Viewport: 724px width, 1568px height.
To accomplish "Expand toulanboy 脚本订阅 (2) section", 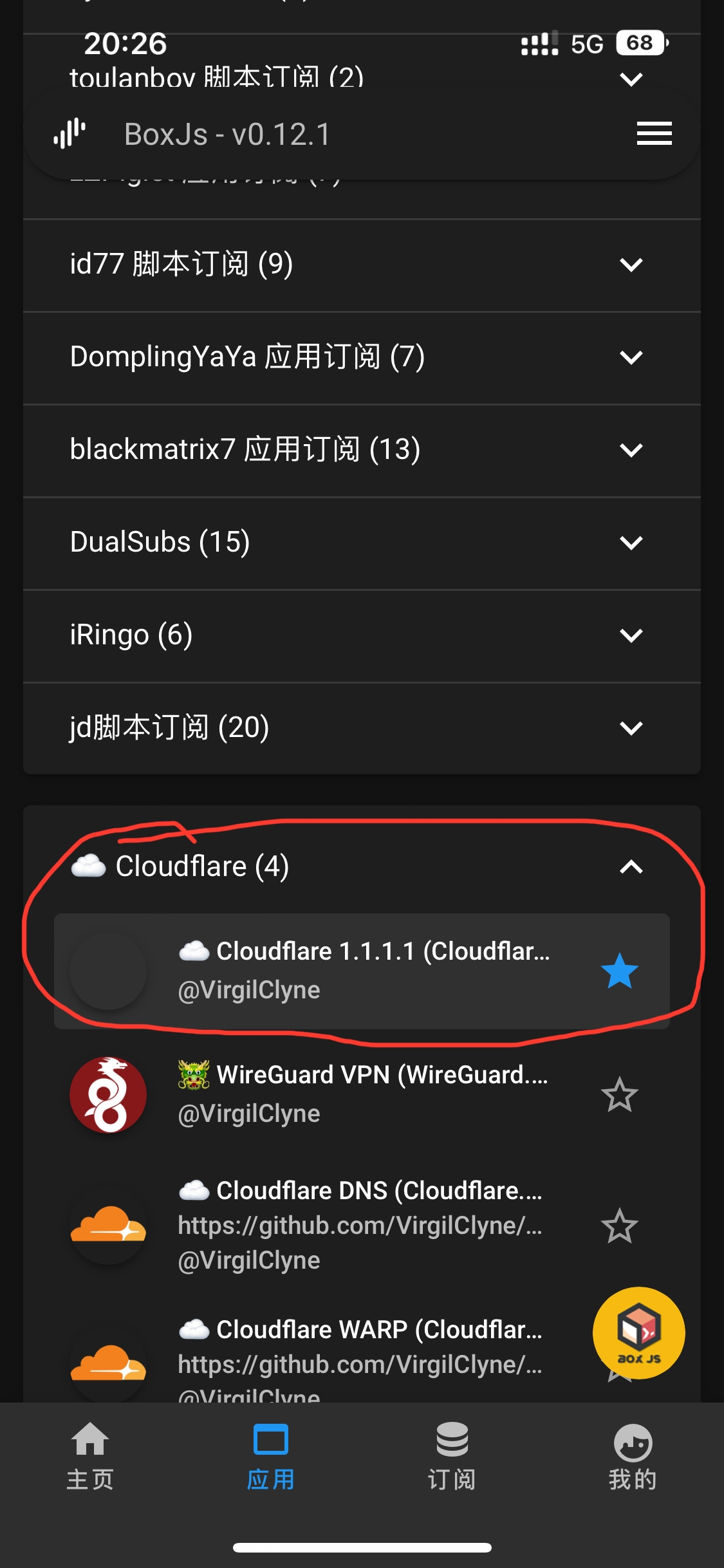I will pos(631,79).
